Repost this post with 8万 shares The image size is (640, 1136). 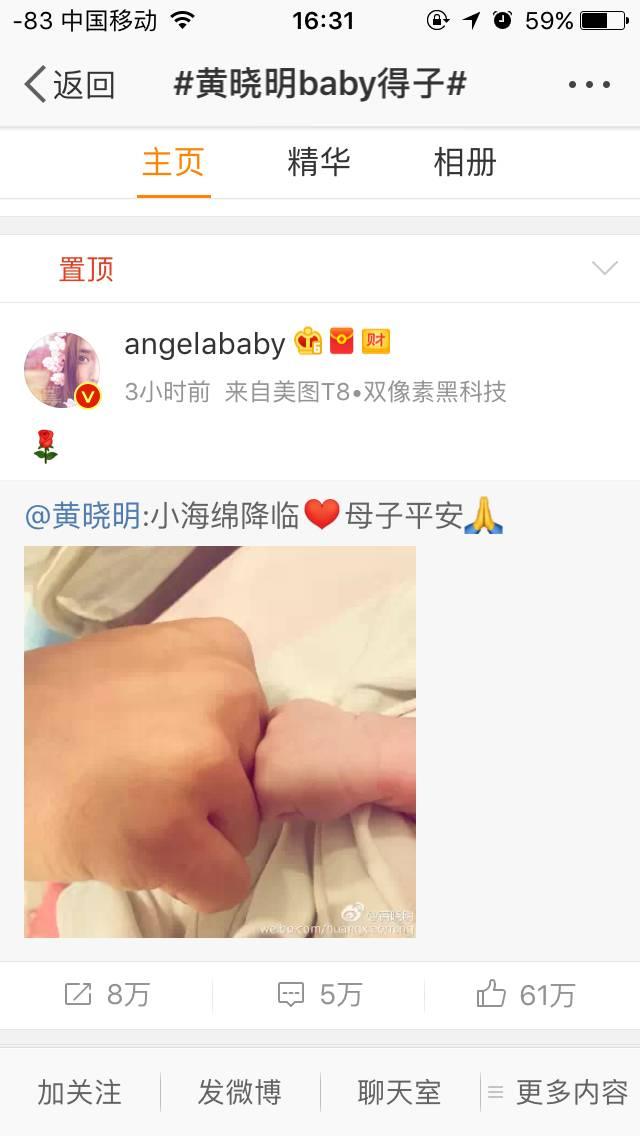click(107, 994)
